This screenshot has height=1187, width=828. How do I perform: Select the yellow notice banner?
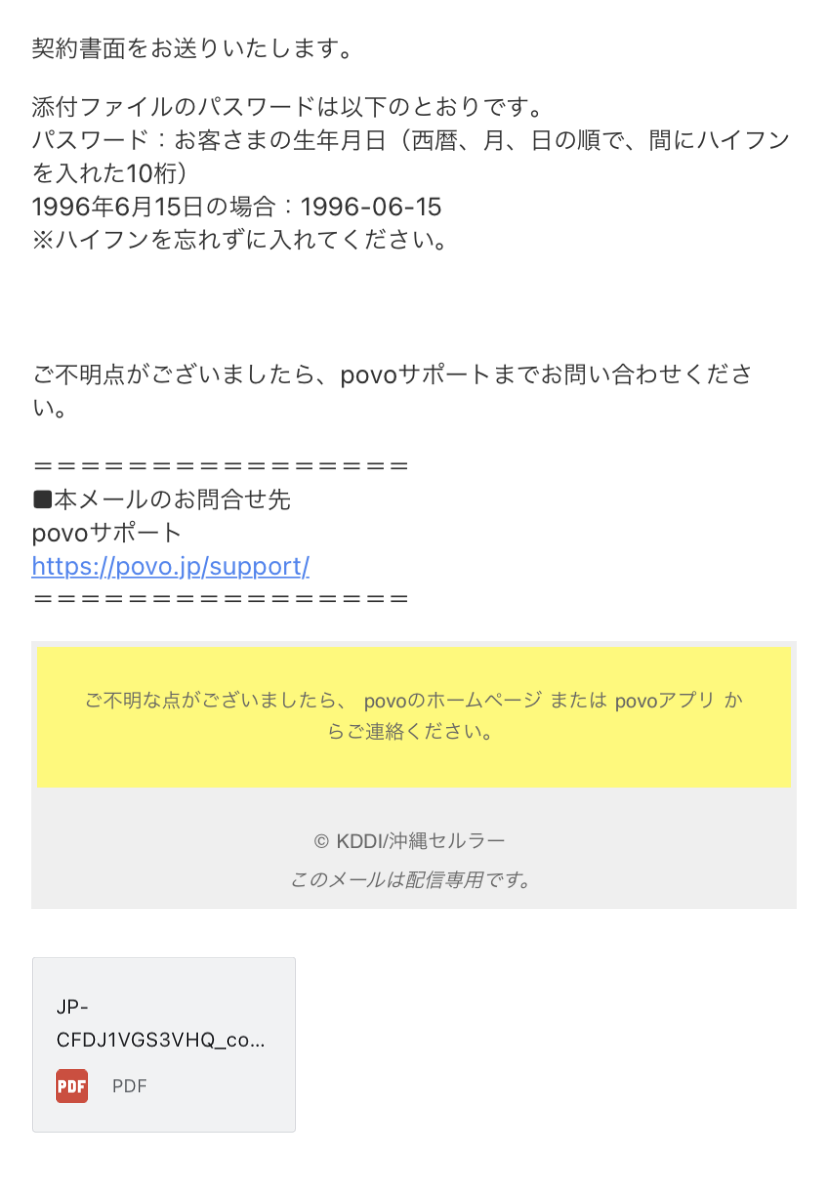(x=414, y=715)
